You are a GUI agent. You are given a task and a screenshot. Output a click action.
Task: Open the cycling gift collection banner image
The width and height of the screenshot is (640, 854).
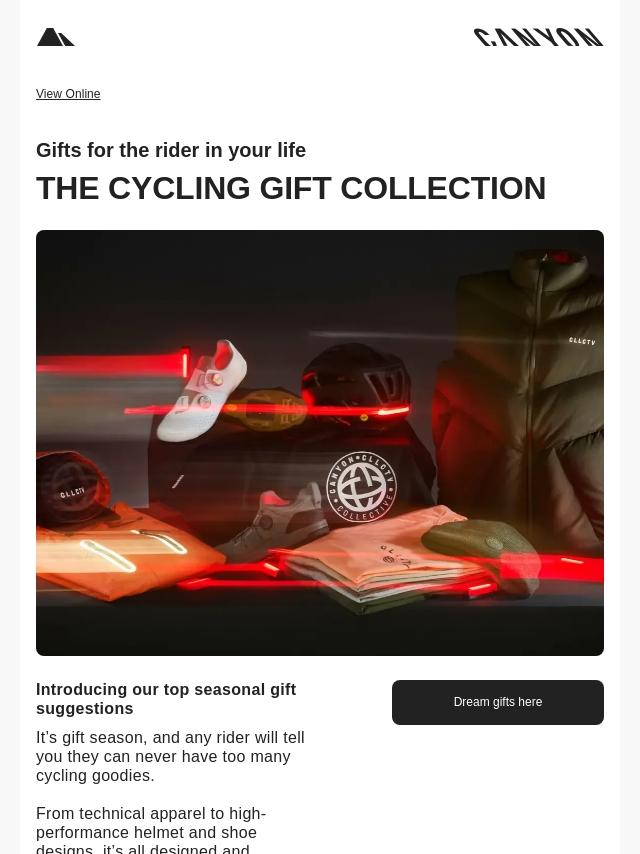point(320,443)
